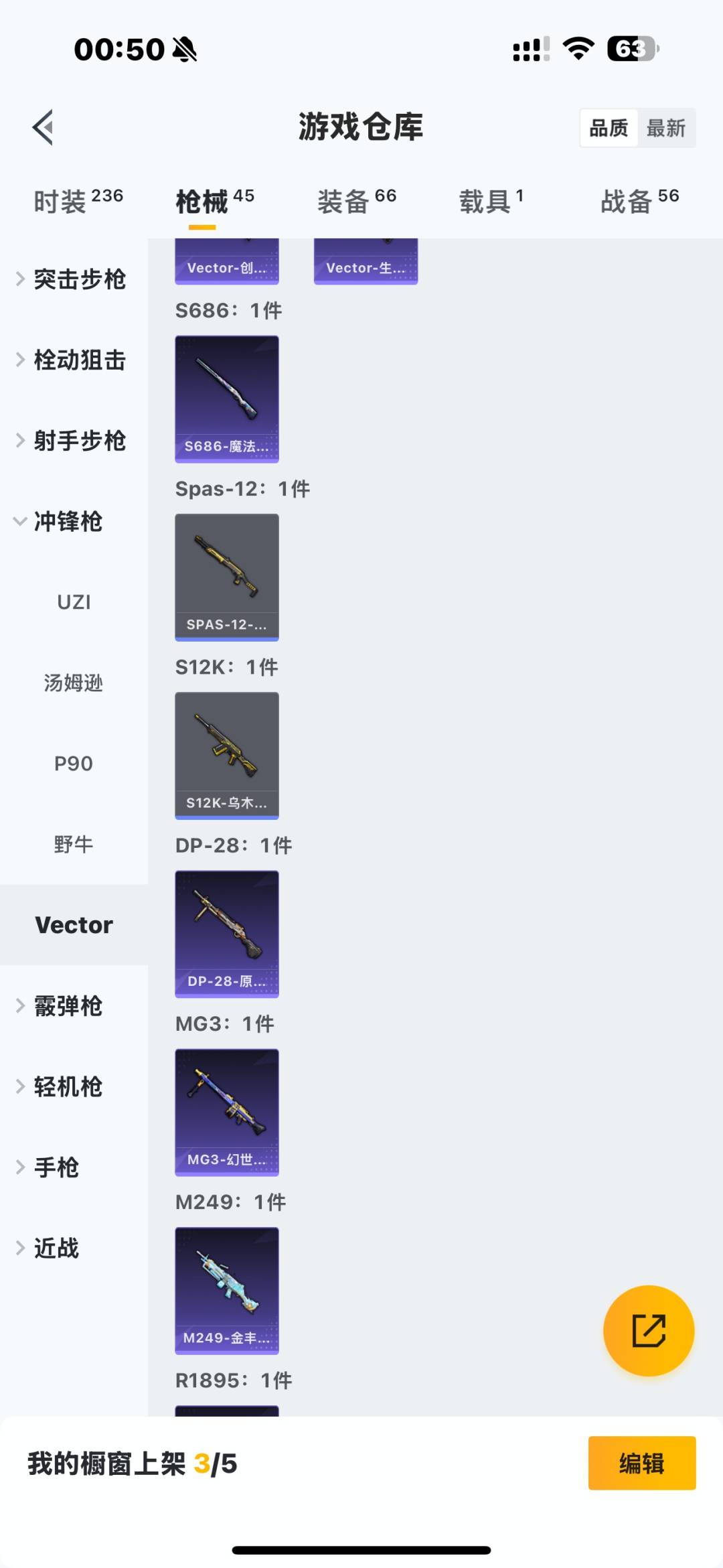Open the S686-魔法 skin tile
Screen dimensions: 723x1568
[x=227, y=399]
